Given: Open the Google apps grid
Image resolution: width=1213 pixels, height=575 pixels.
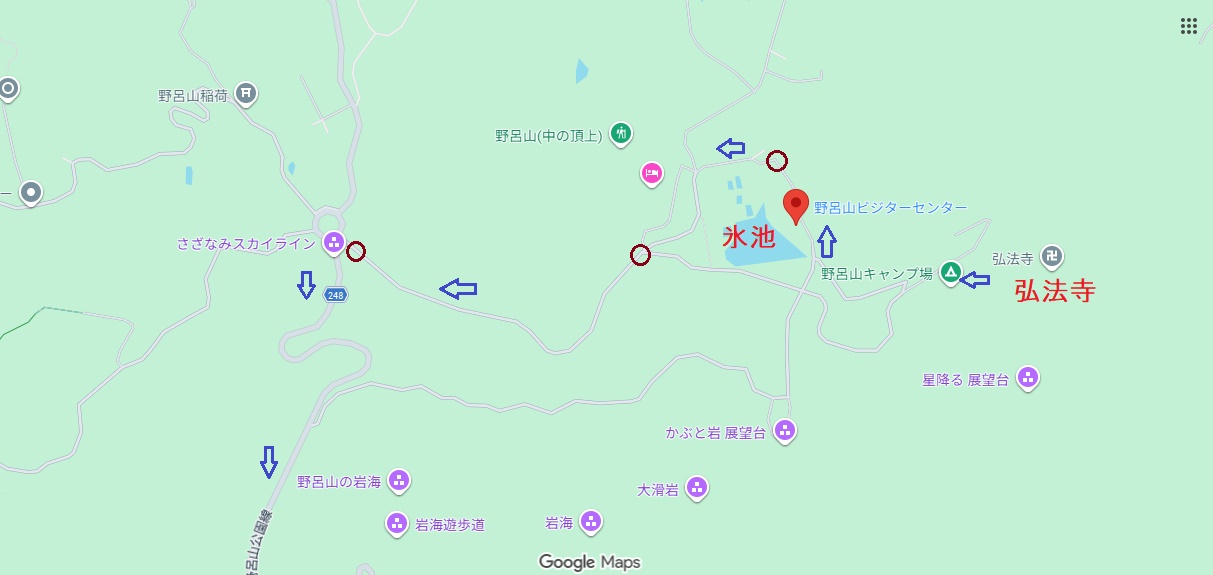Looking at the screenshot, I should [x=1188, y=26].
